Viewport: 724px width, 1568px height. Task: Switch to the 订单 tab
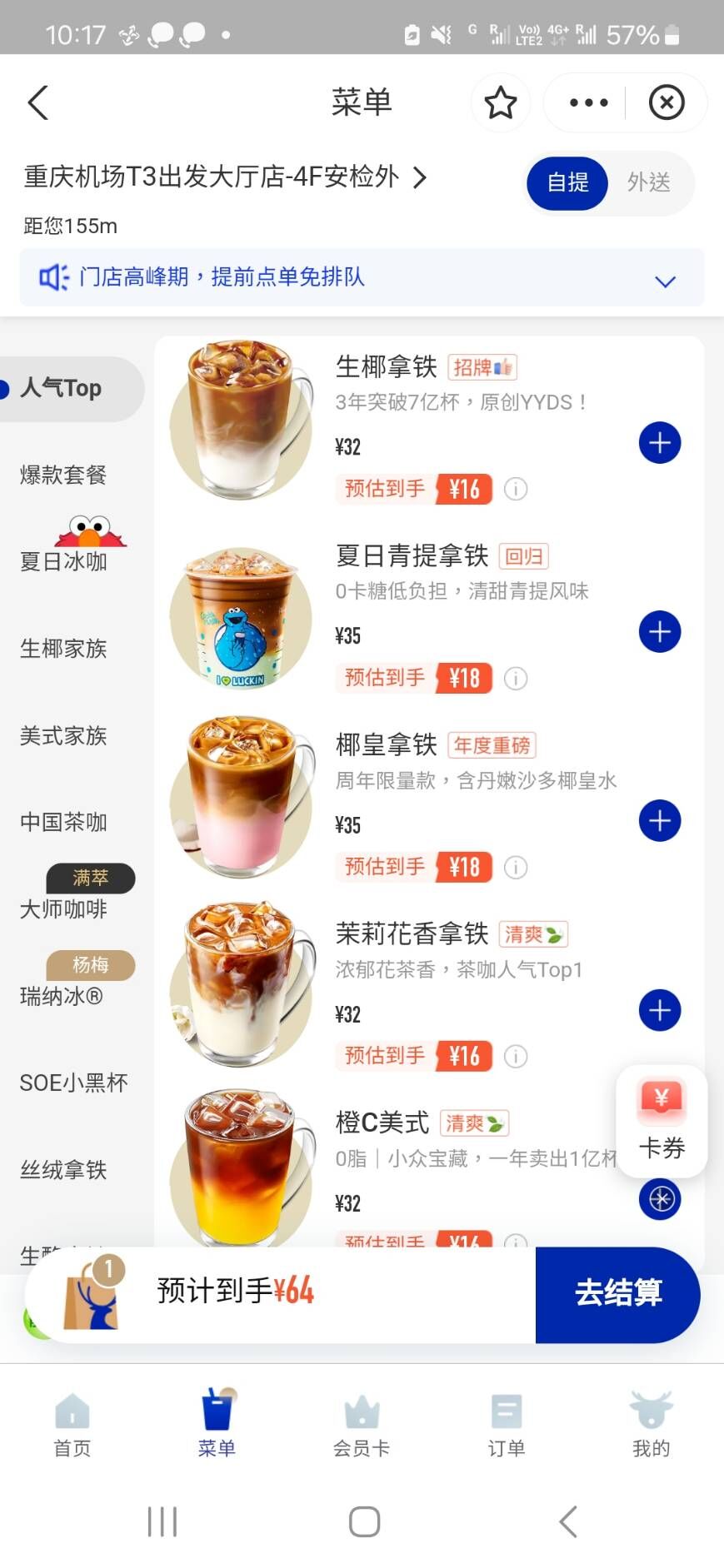pos(506,1425)
